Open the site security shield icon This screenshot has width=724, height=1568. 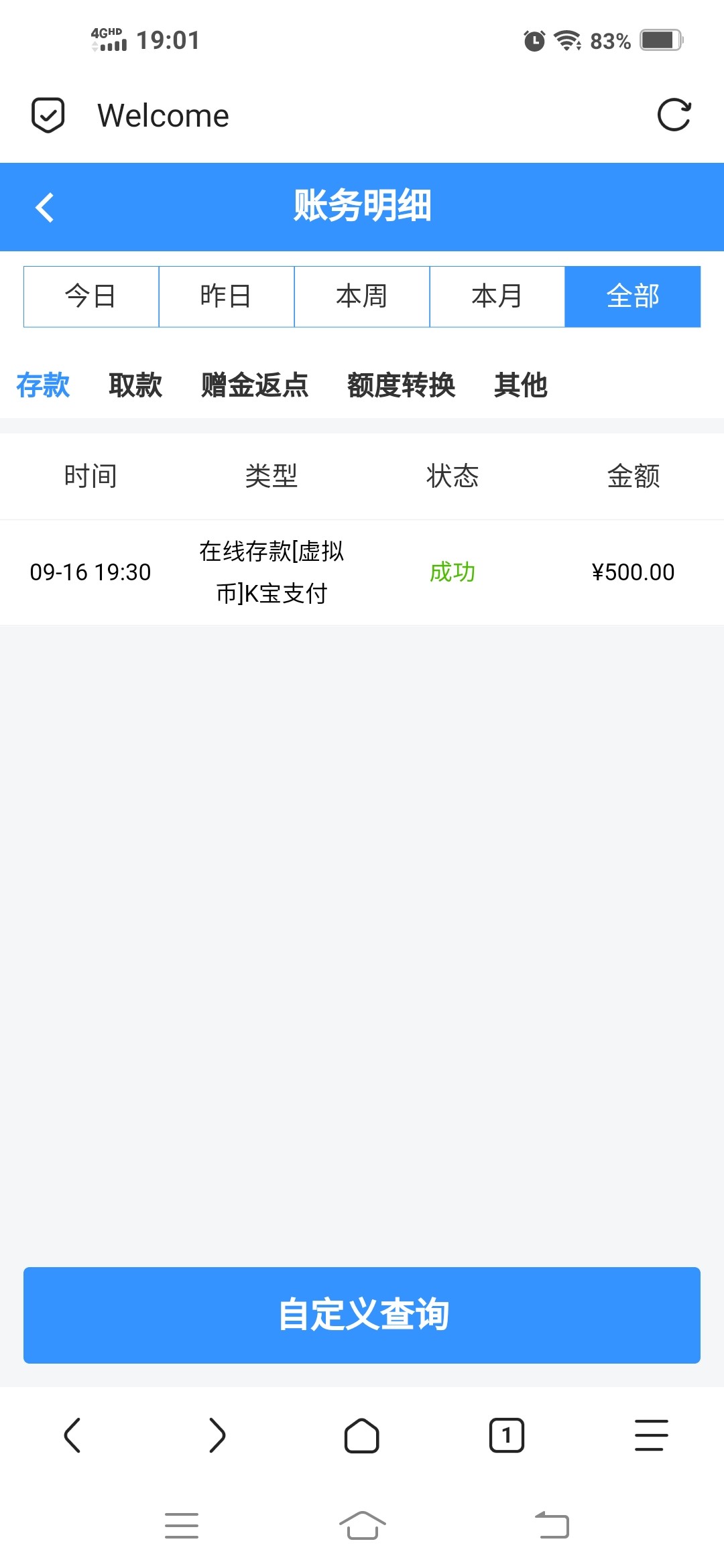(x=48, y=115)
